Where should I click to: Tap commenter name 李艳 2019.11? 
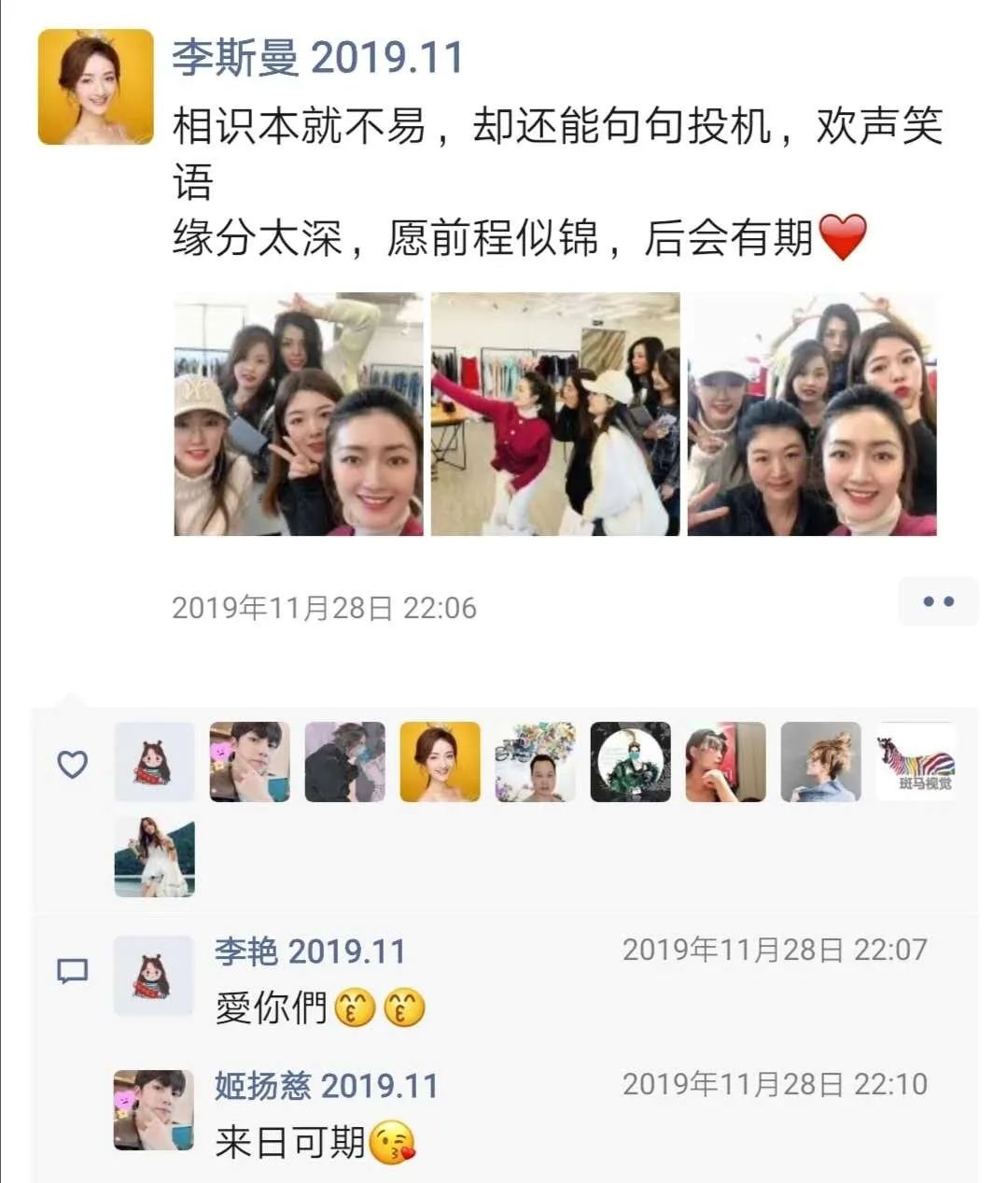[x=310, y=951]
